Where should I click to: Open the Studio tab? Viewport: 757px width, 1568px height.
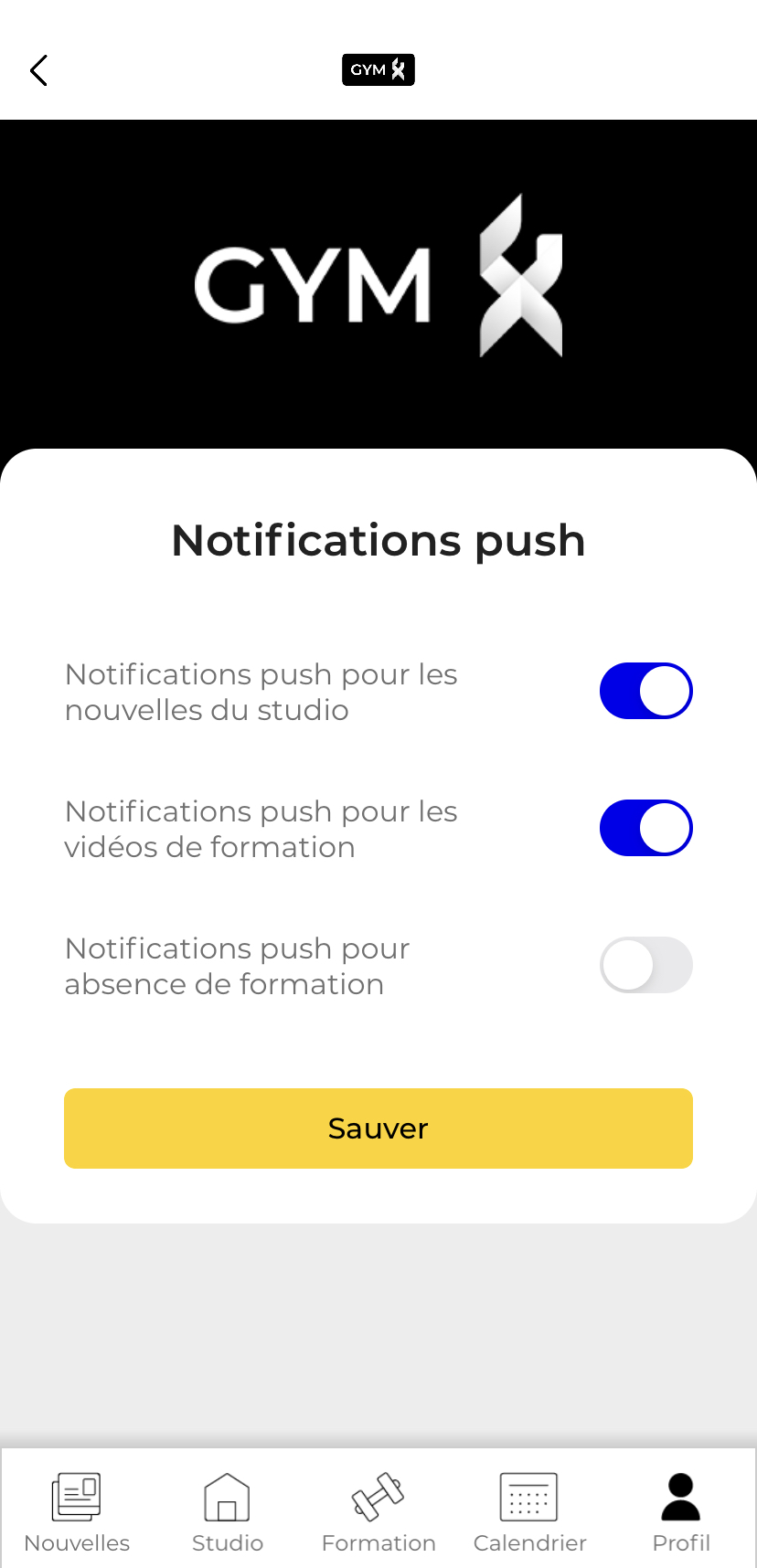point(228,1512)
